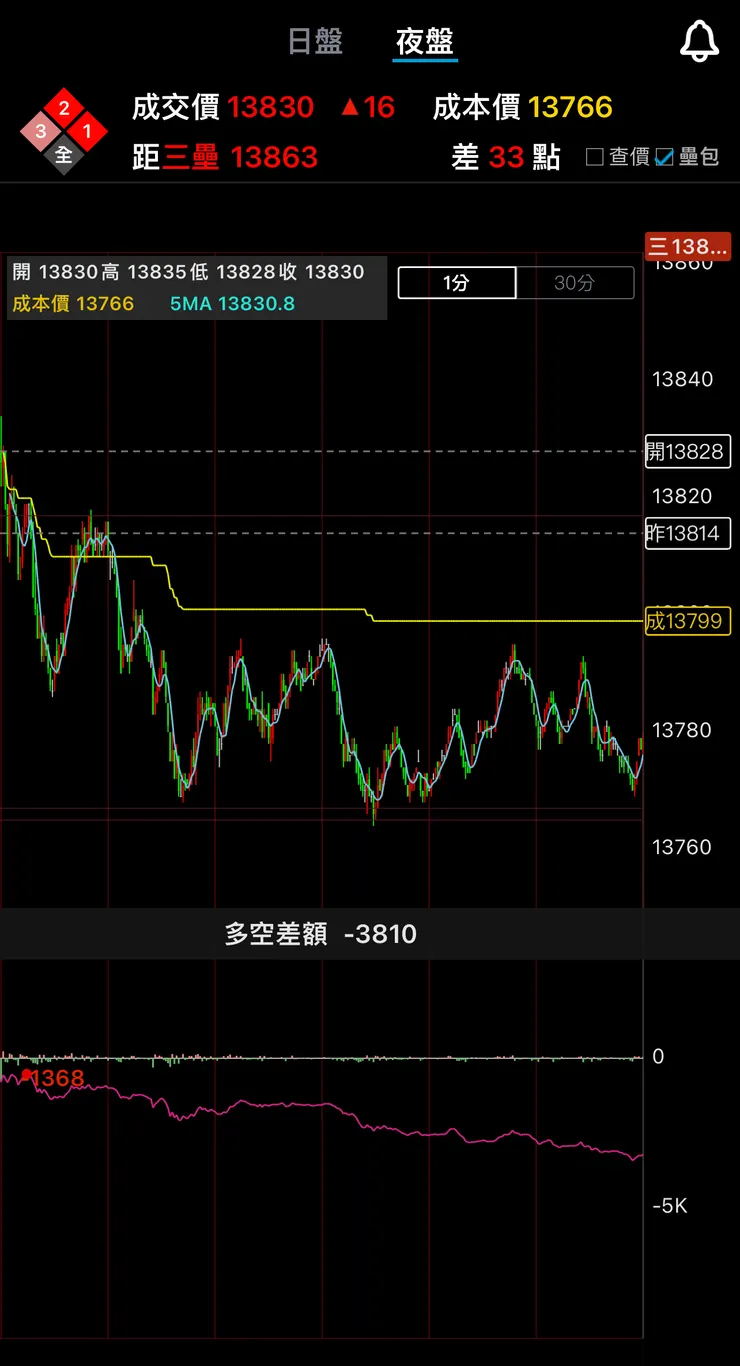
Task: Select the 夜盤 tab
Action: (x=425, y=41)
